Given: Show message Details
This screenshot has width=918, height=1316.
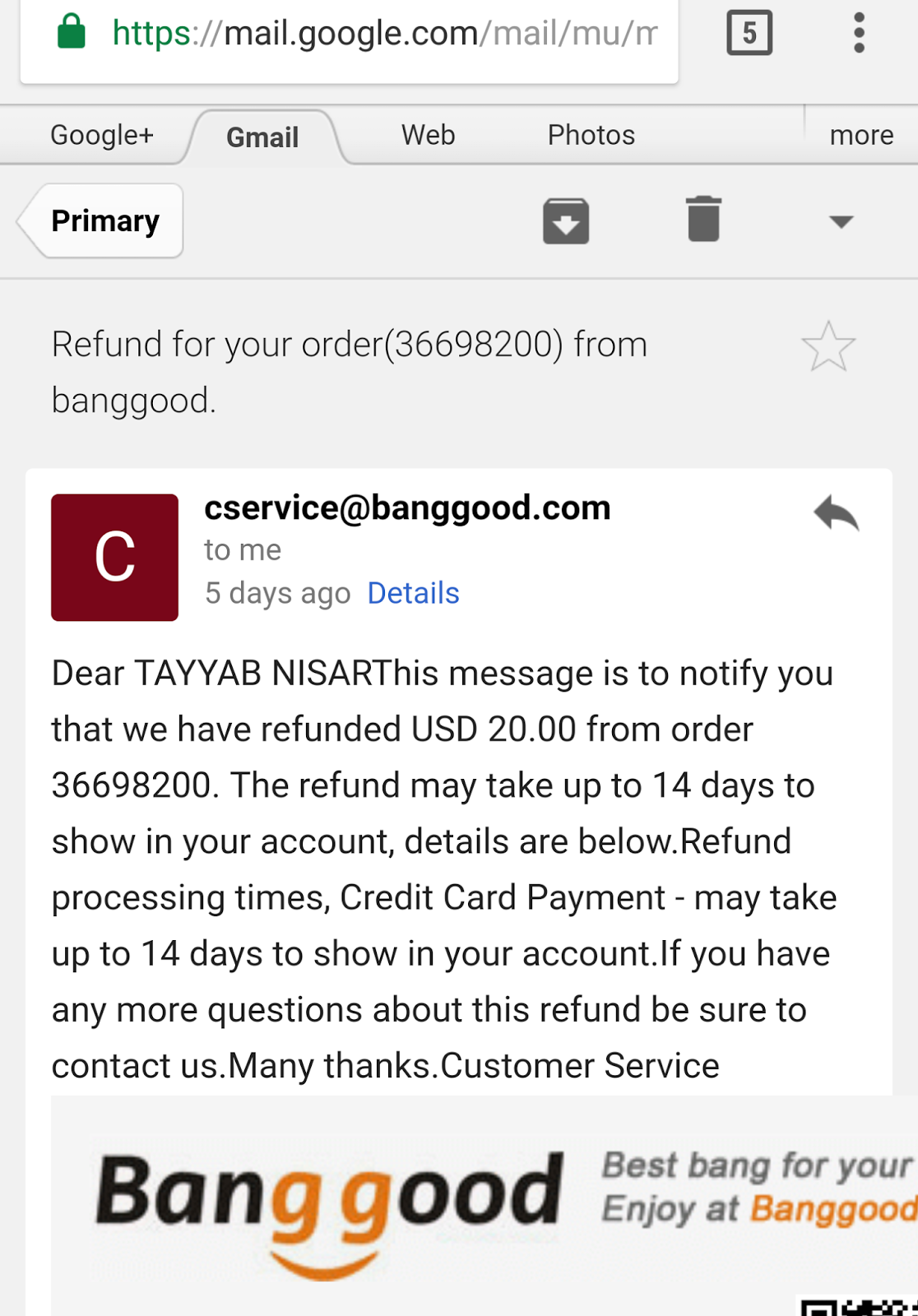Looking at the screenshot, I should click(x=413, y=593).
